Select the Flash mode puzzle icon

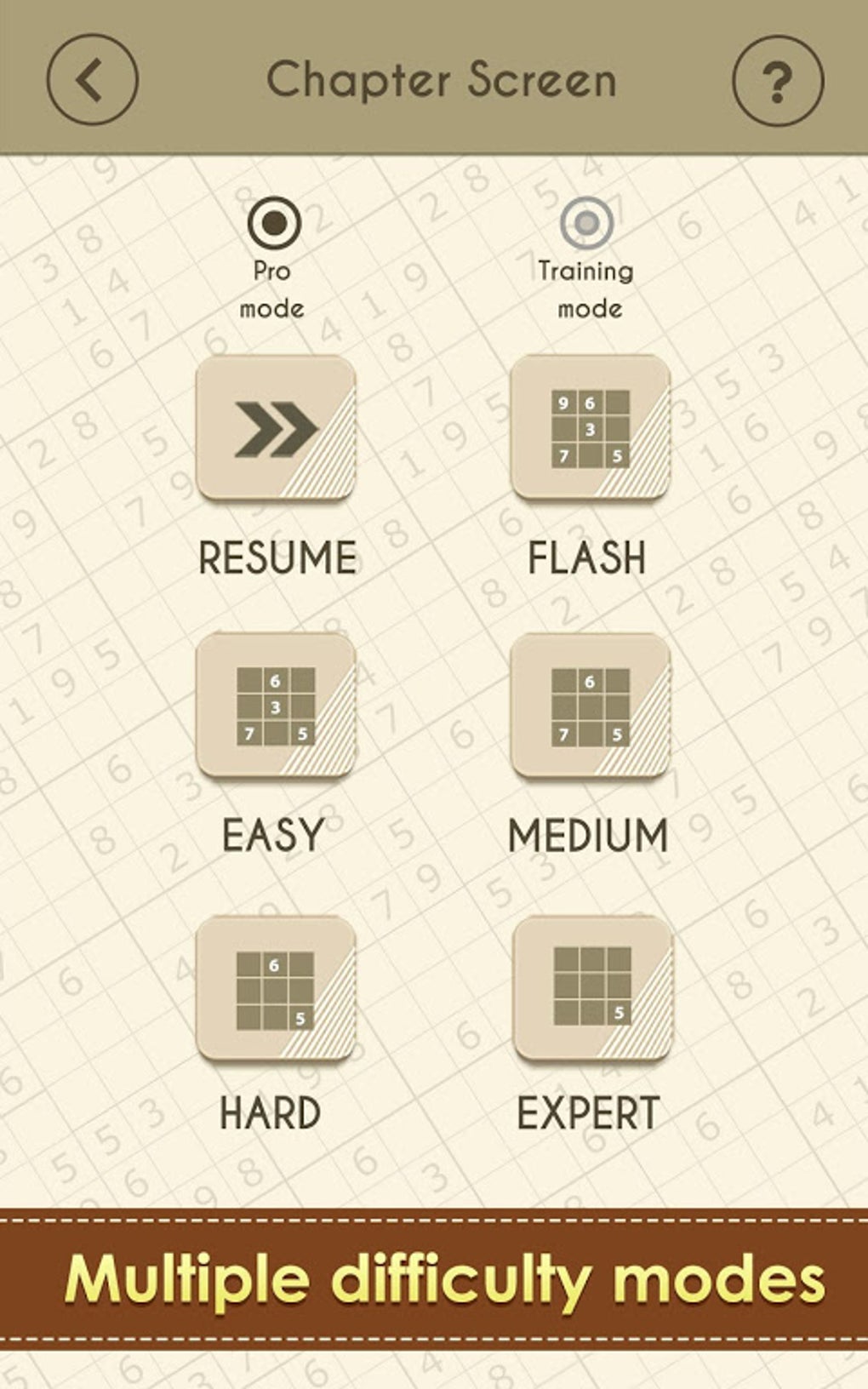pos(590,430)
